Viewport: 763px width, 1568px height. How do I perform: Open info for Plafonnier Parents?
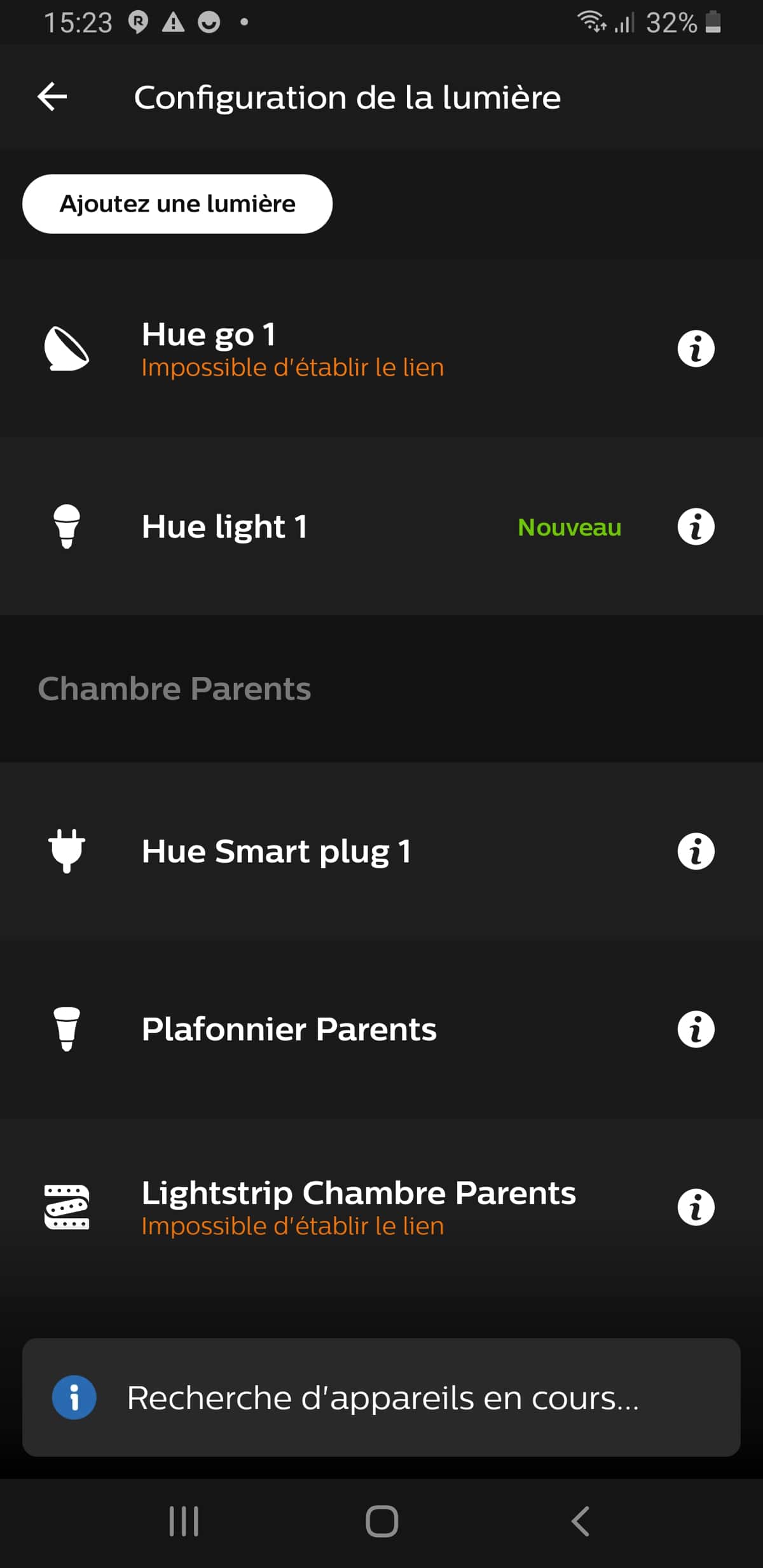[x=696, y=1030]
